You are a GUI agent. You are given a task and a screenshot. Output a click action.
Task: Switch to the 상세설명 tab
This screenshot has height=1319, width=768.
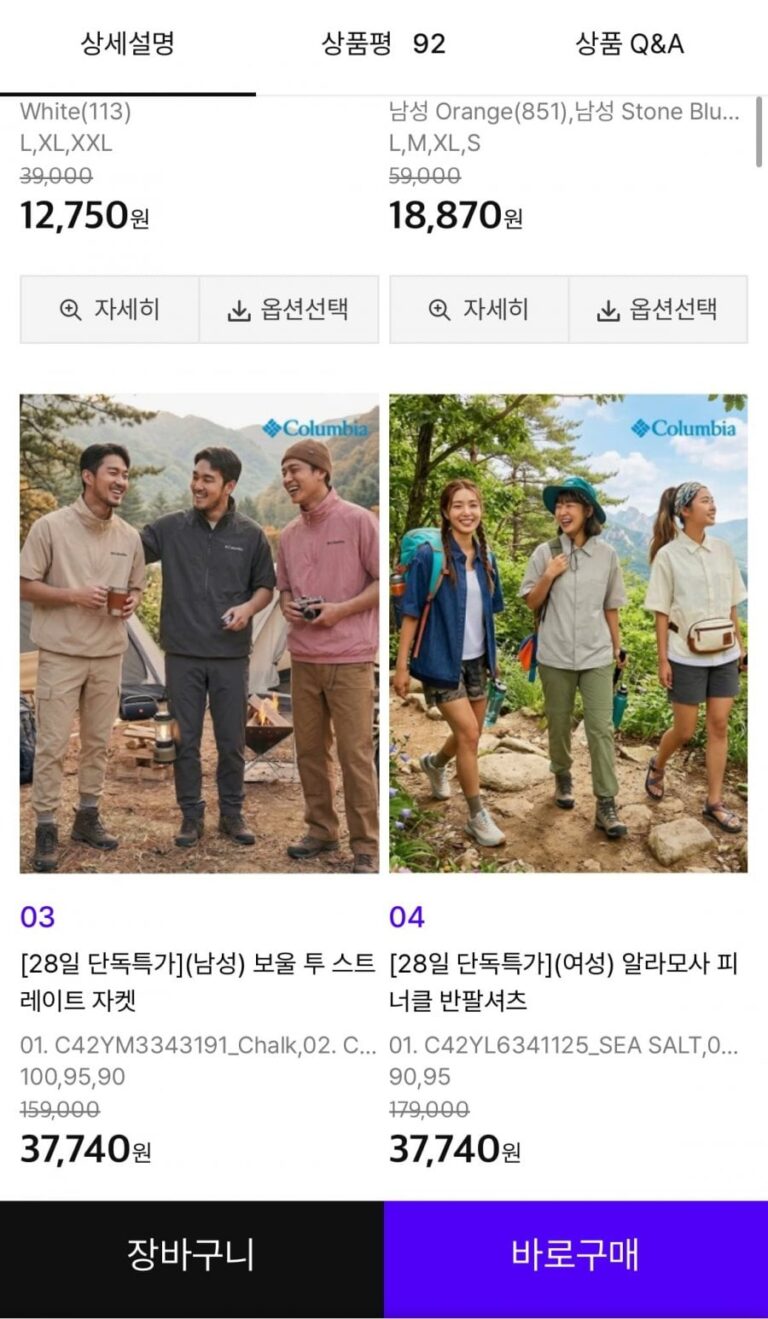127,44
